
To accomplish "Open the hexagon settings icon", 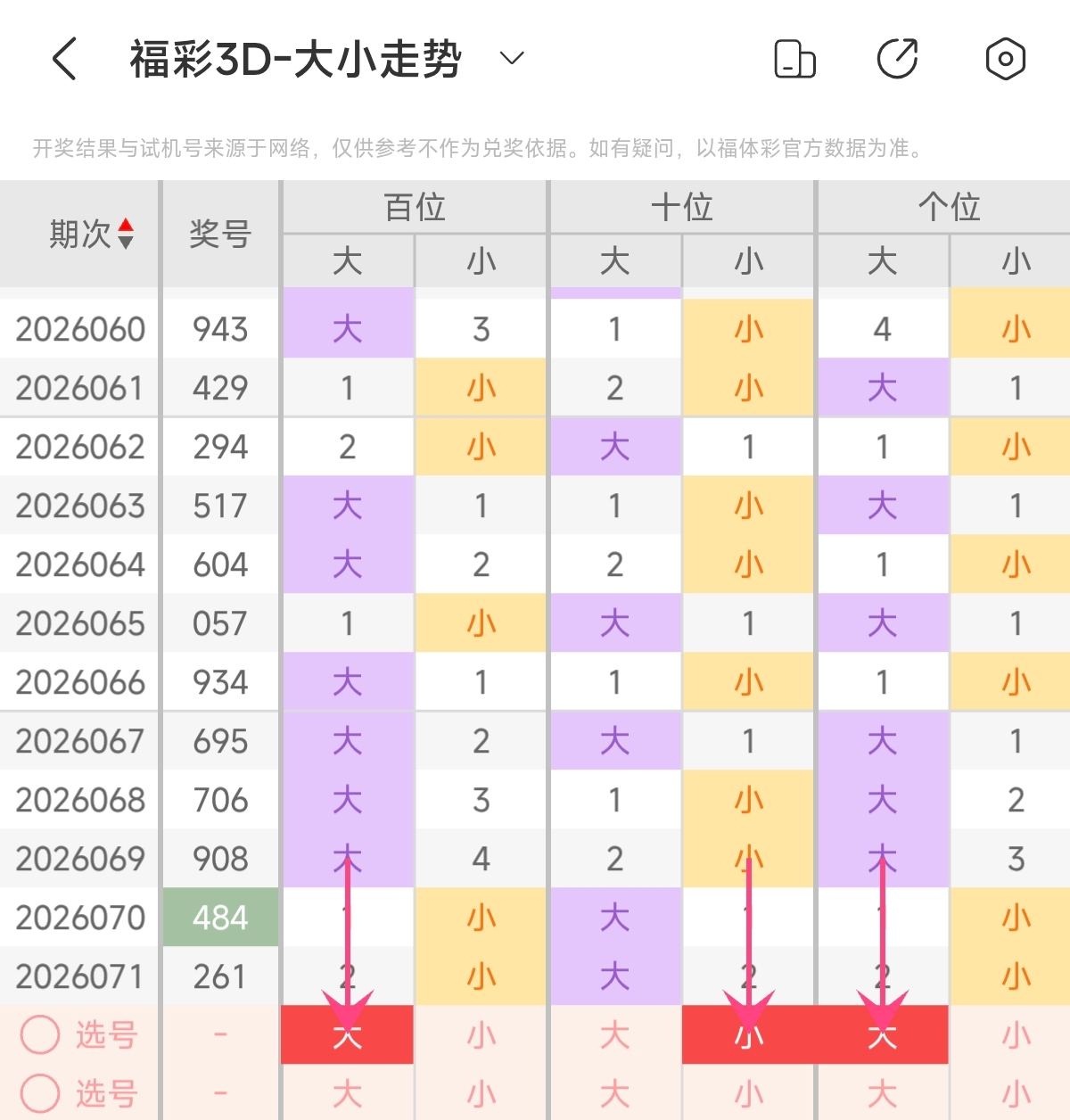I will click(x=1005, y=60).
